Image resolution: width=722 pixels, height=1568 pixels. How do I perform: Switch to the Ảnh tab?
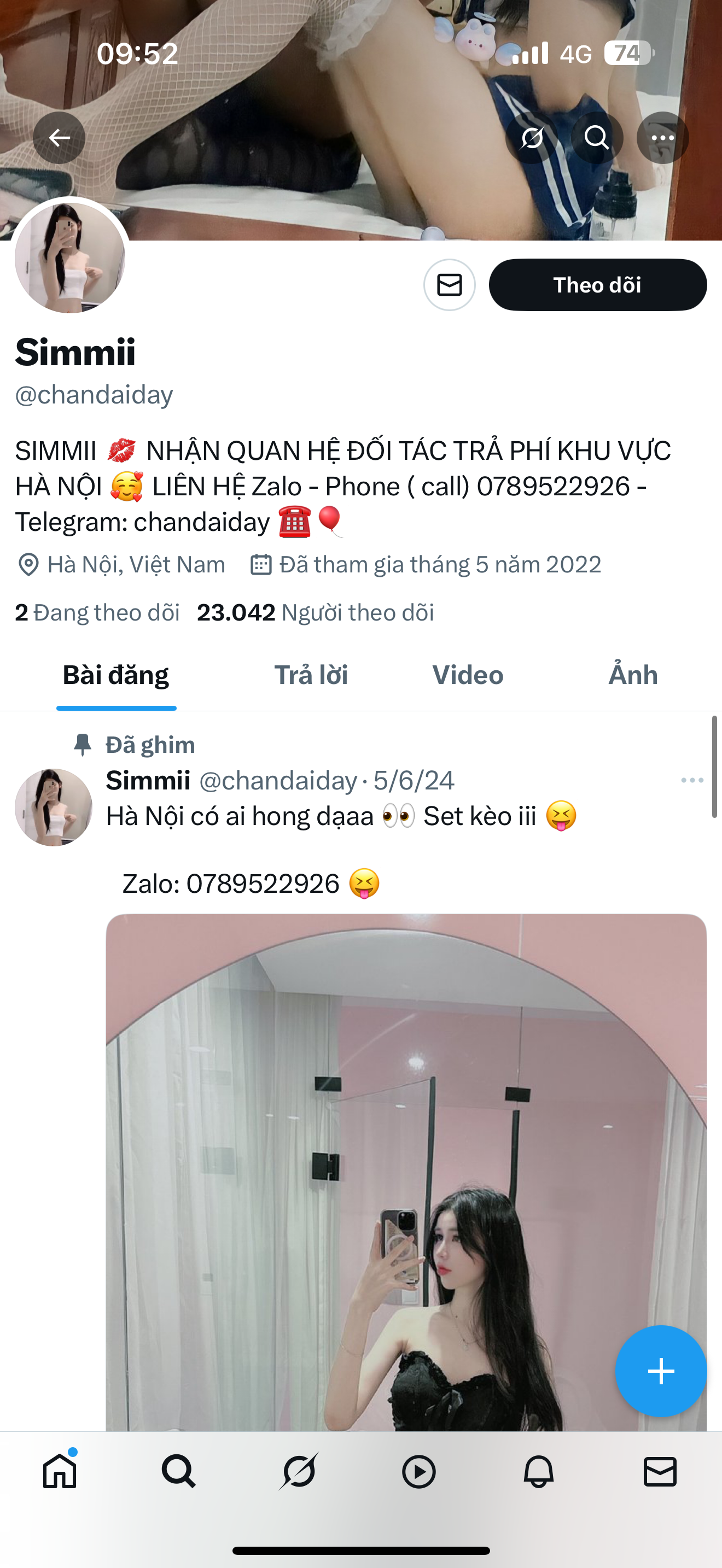click(x=633, y=675)
